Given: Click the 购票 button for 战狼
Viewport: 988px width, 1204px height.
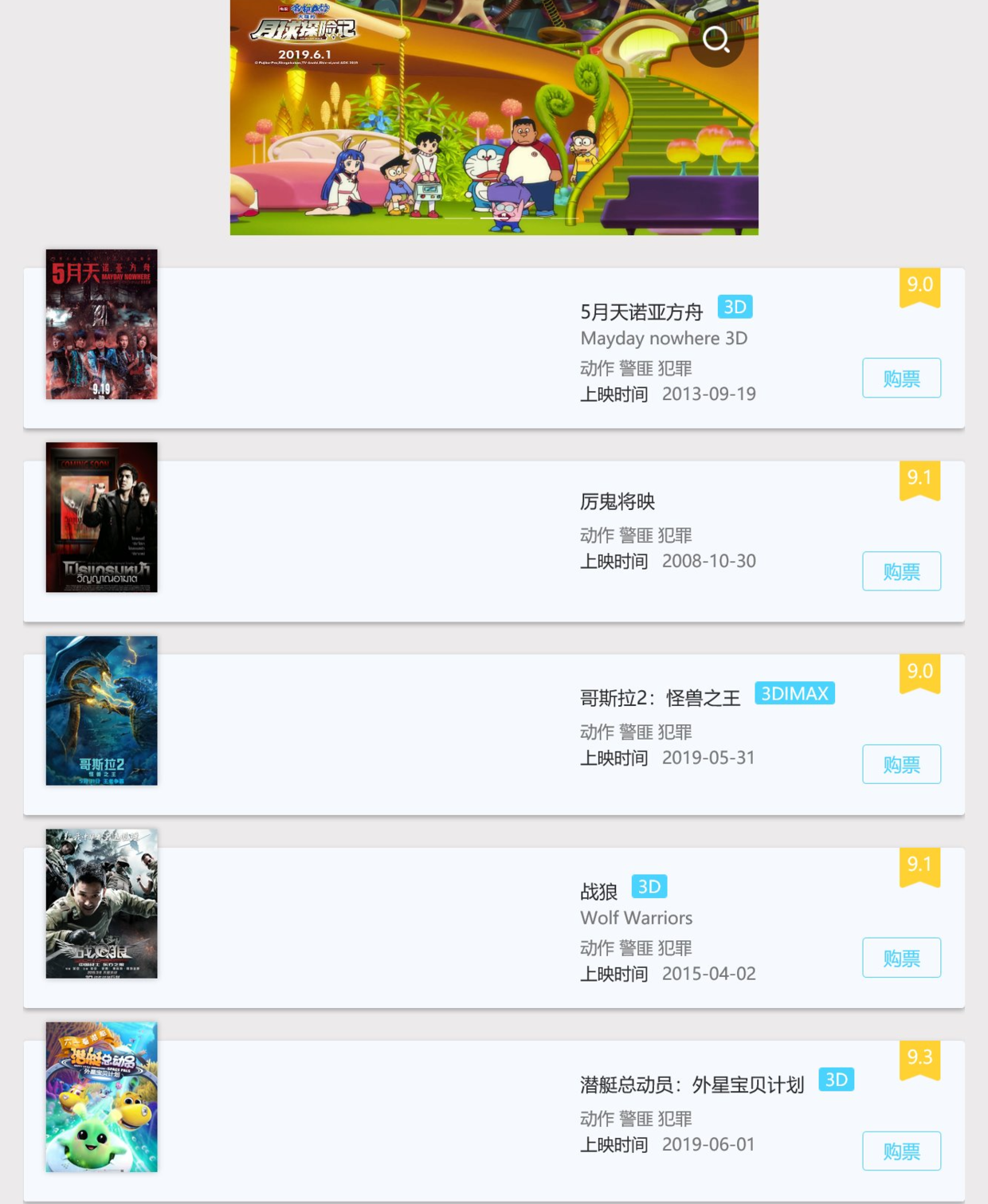Looking at the screenshot, I should pyautogui.click(x=901, y=958).
